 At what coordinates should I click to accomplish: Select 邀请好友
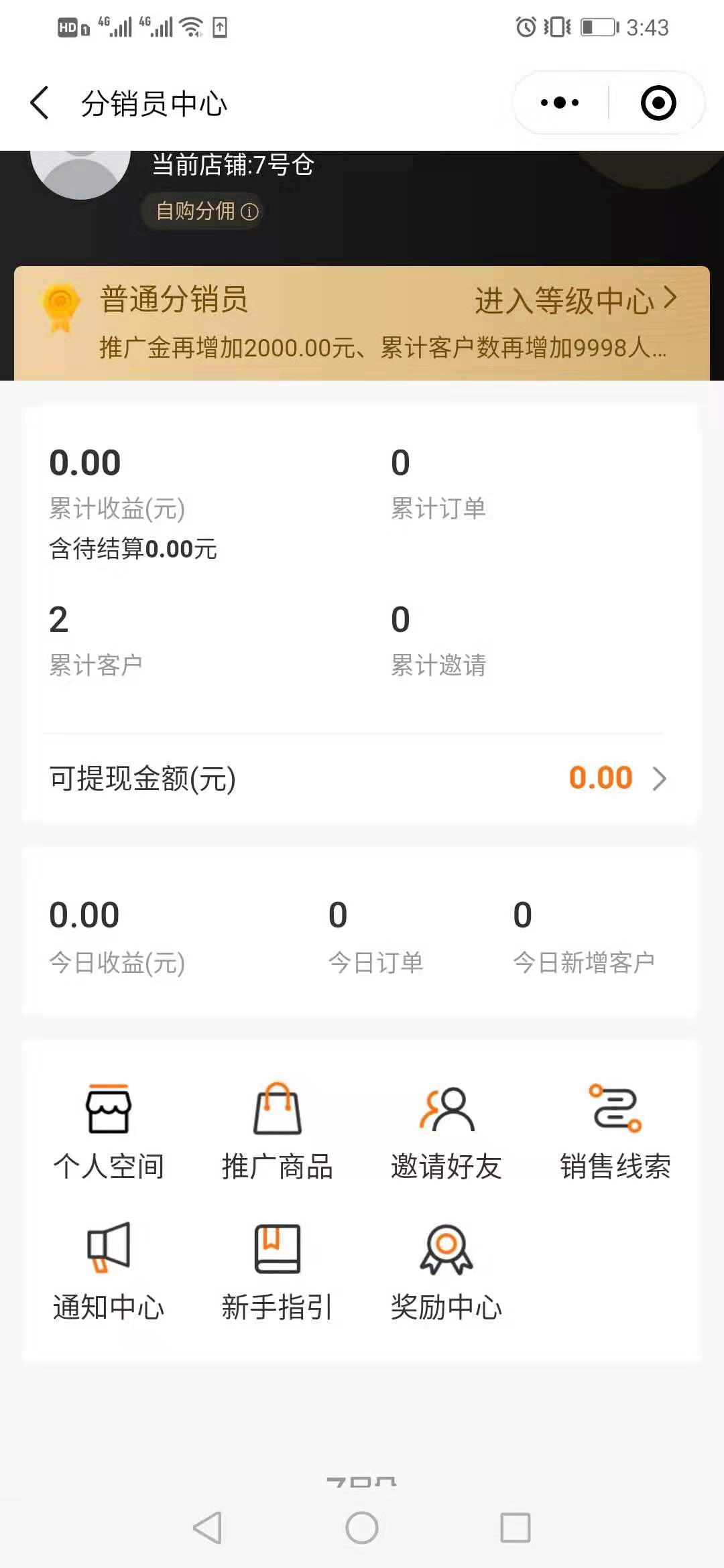click(x=446, y=1132)
